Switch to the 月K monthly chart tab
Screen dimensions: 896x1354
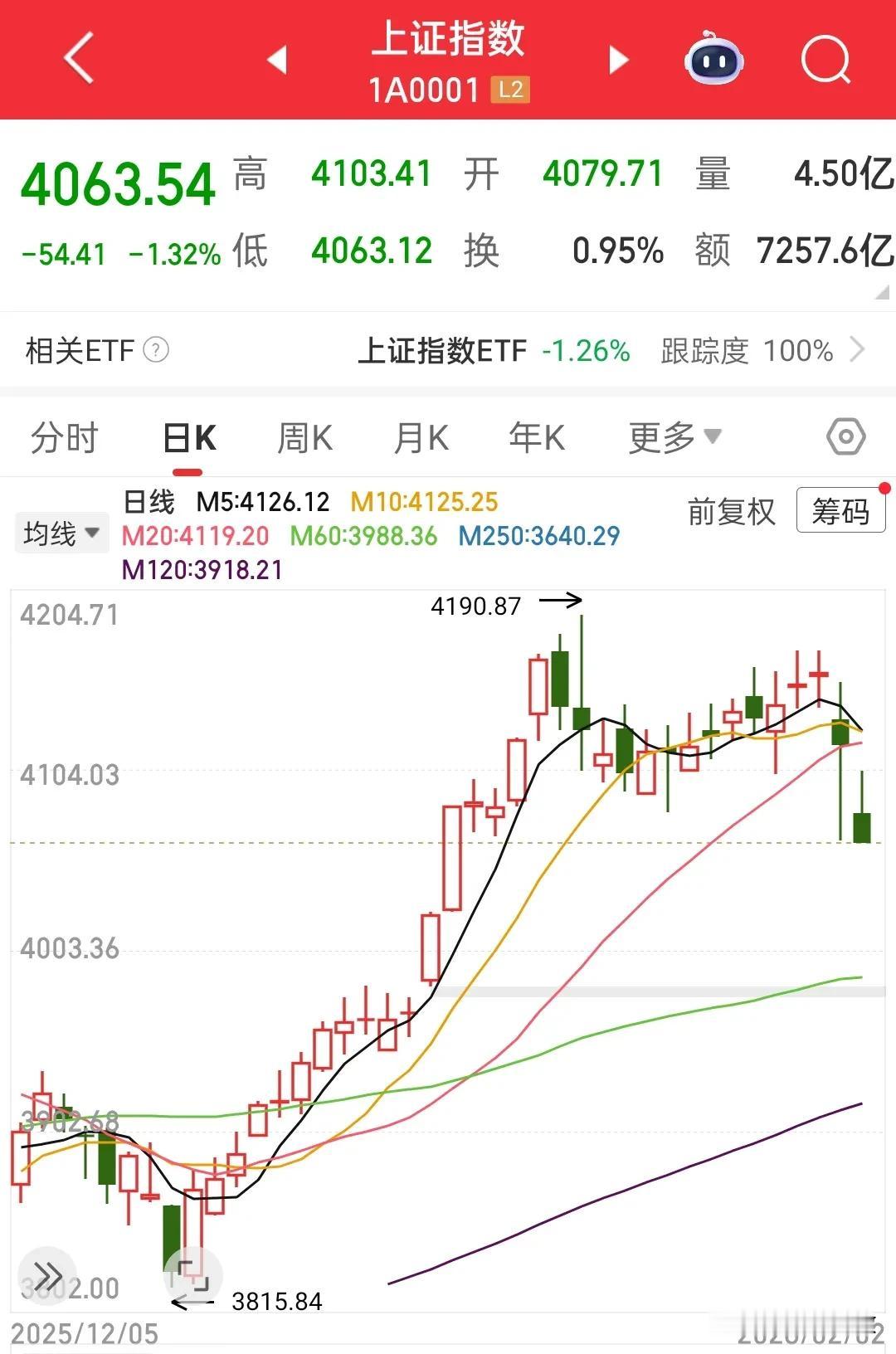421,436
